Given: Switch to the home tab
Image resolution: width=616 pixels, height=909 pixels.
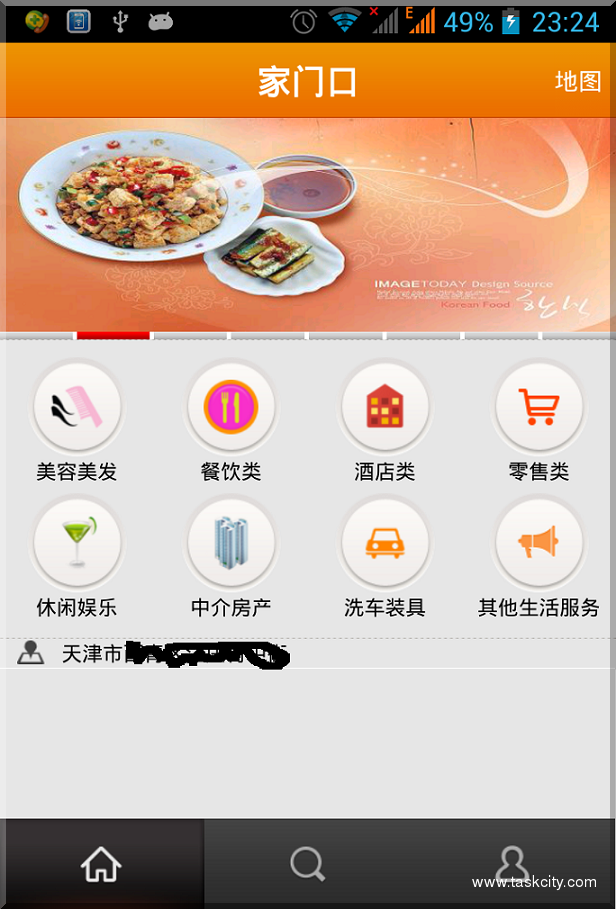Looking at the screenshot, I should pos(102,864).
